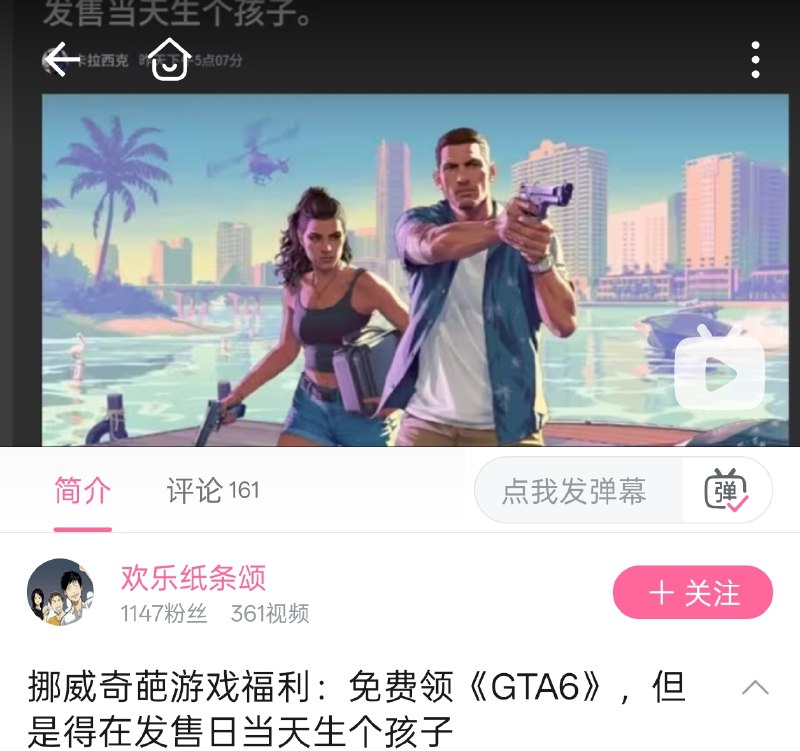The image size is (800, 751).
Task: Open the three-dot overflow menu
Action: [x=755, y=60]
